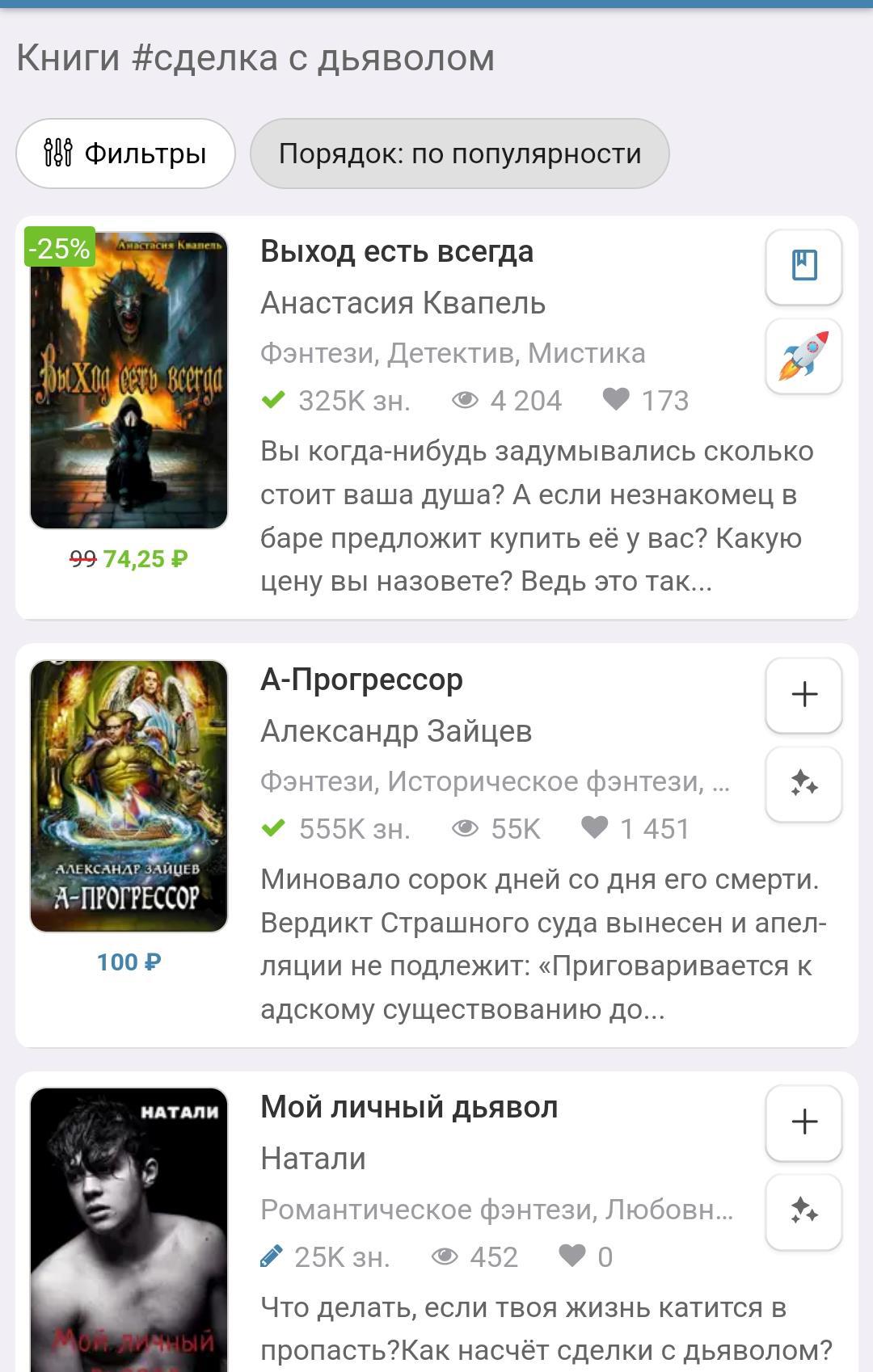Tap the sparkle icon on А-Прогрессор
The width and height of the screenshot is (873, 1372).
(x=803, y=784)
